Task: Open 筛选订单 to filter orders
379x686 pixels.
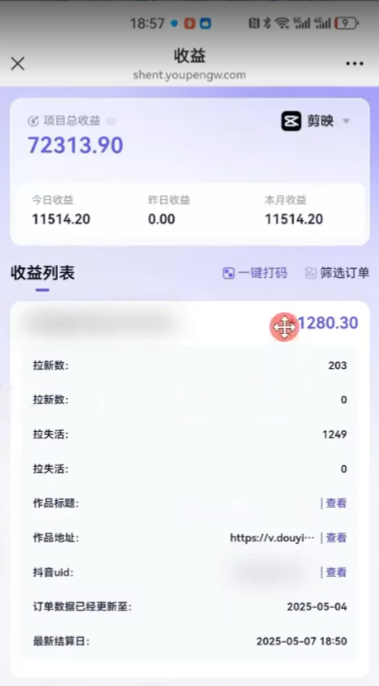Action: [x=337, y=273]
